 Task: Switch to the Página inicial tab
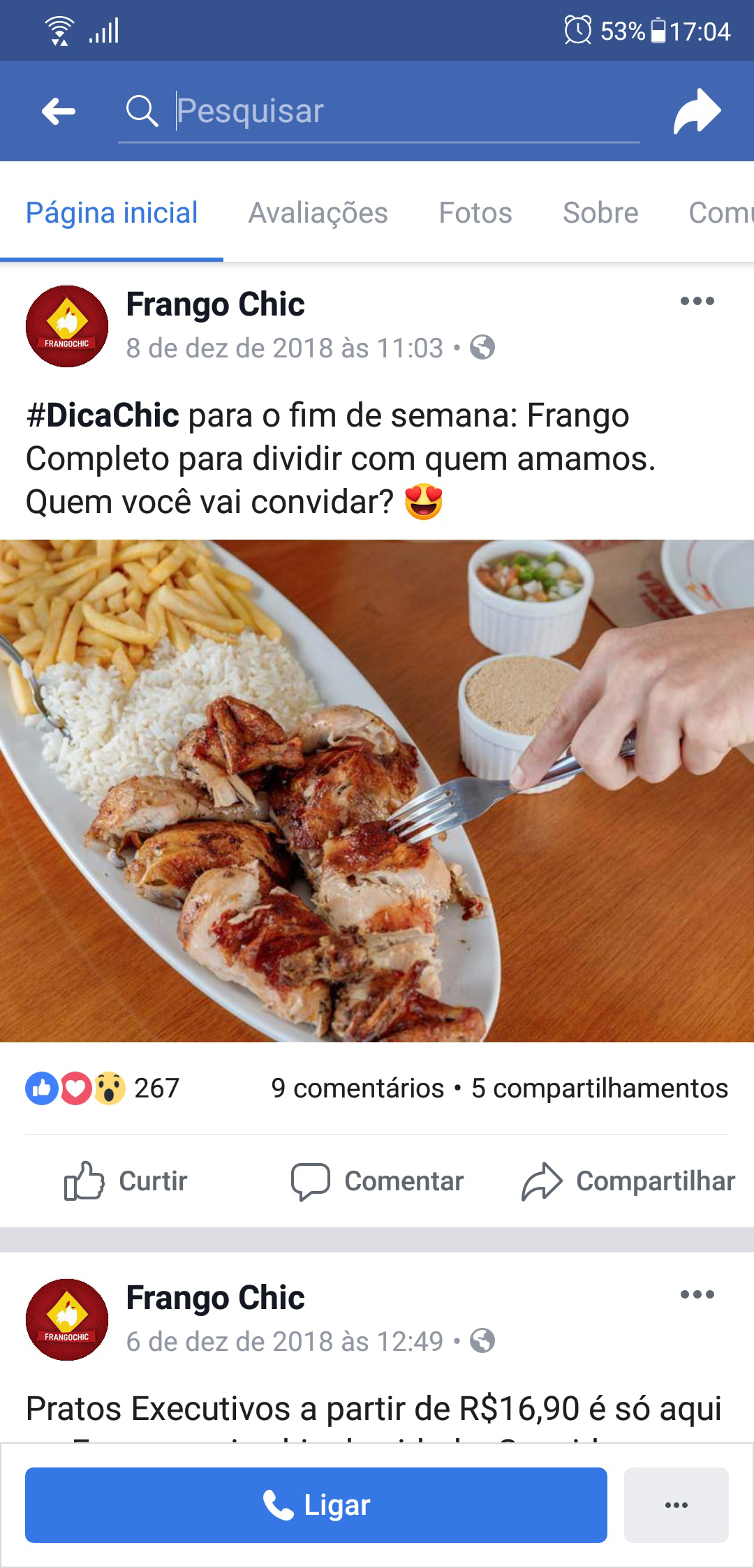112,213
